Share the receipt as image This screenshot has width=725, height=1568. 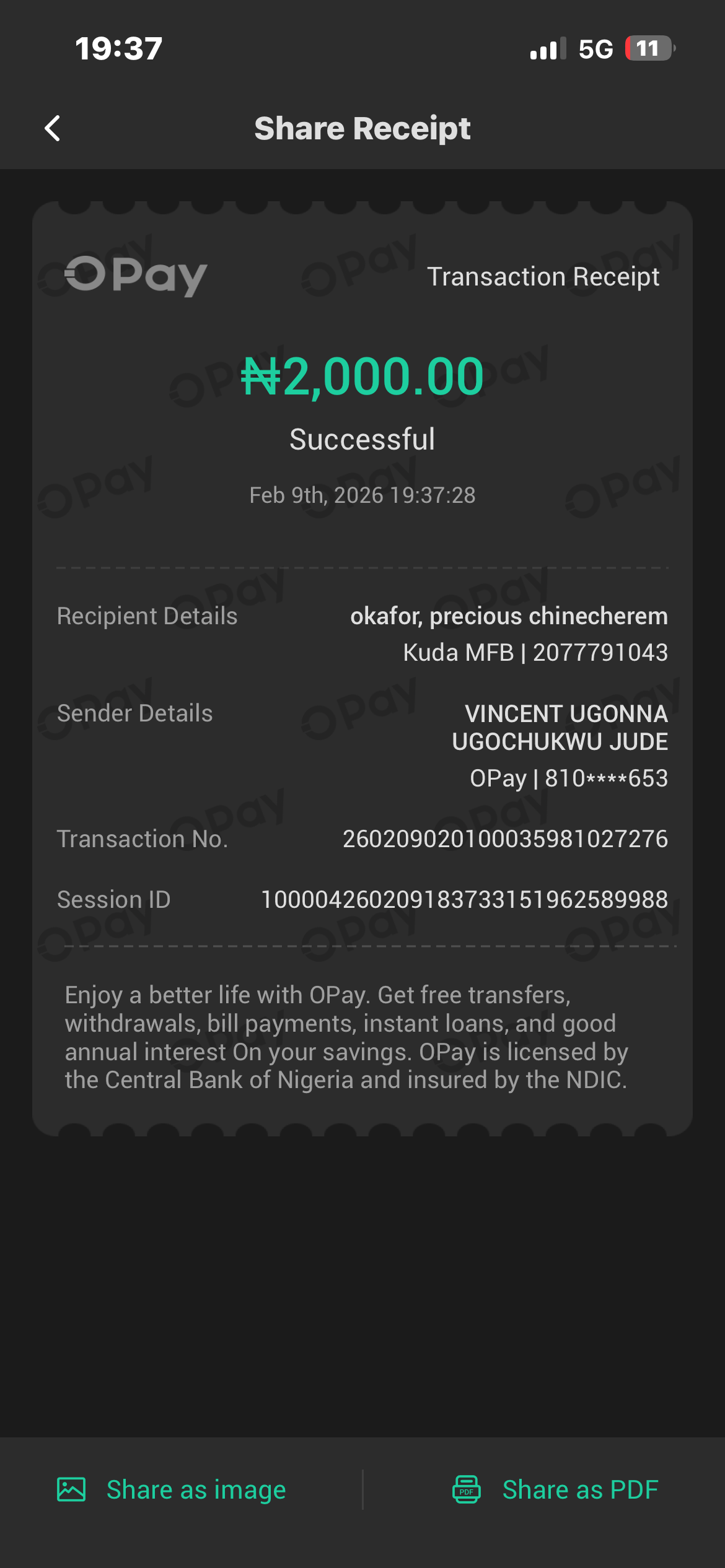point(172,1489)
